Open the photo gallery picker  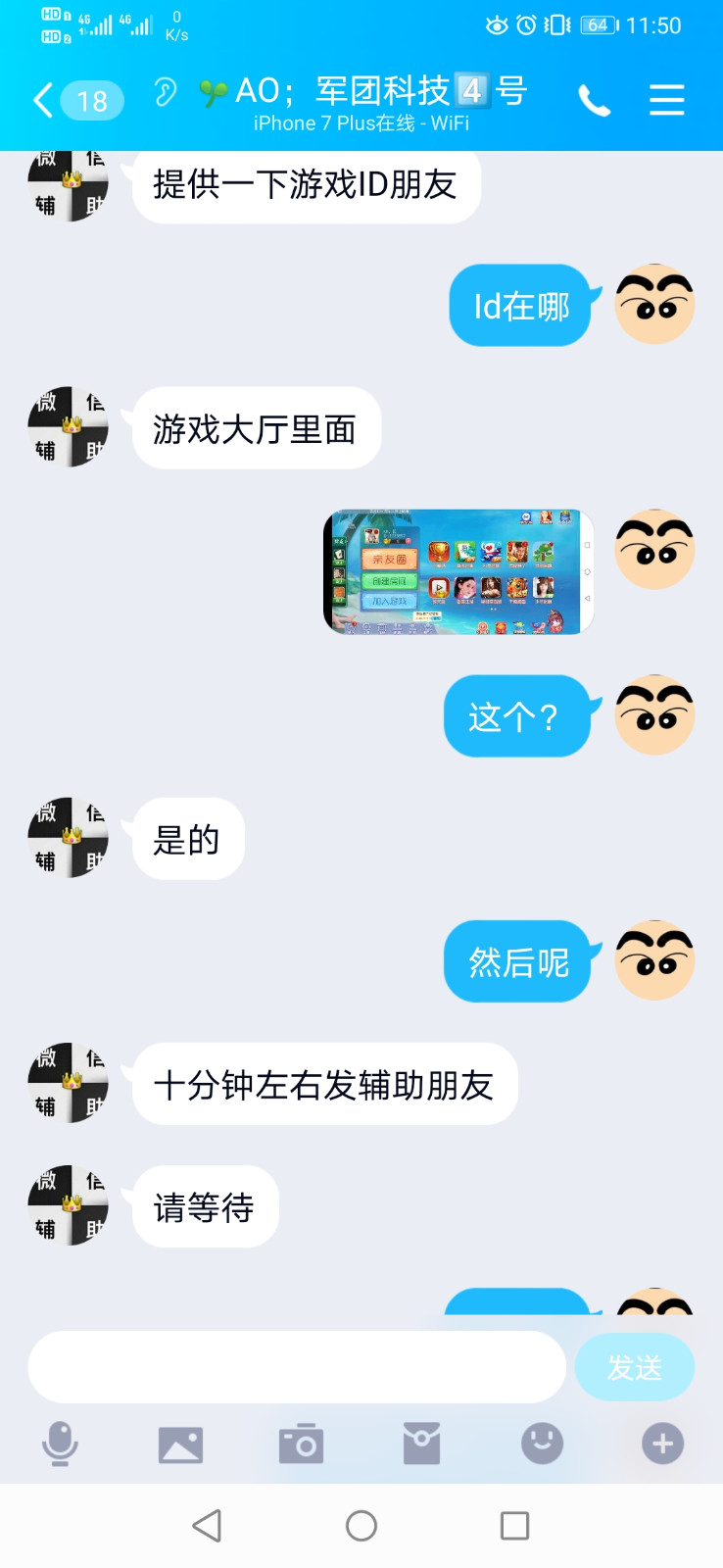(180, 1445)
